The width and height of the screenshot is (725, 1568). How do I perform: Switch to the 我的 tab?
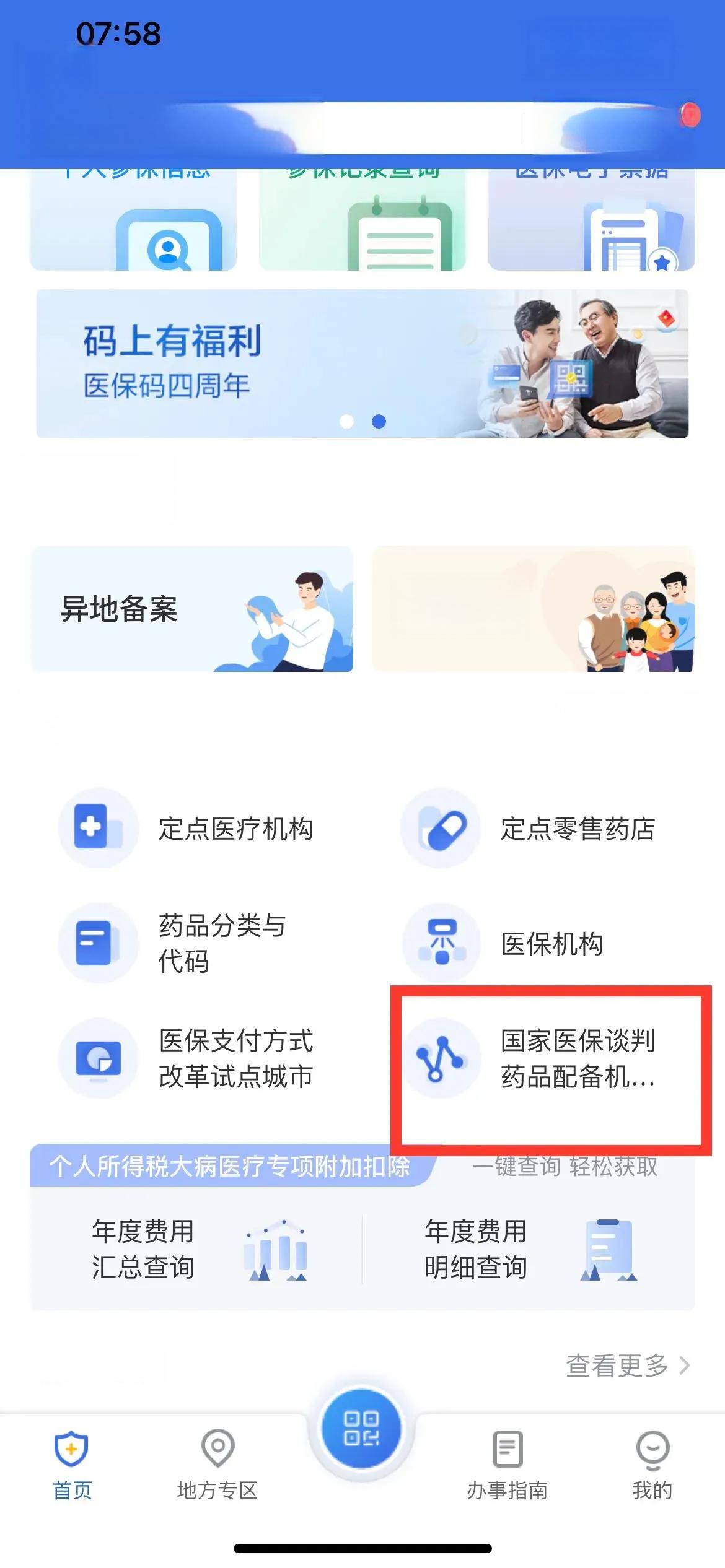652,1465
